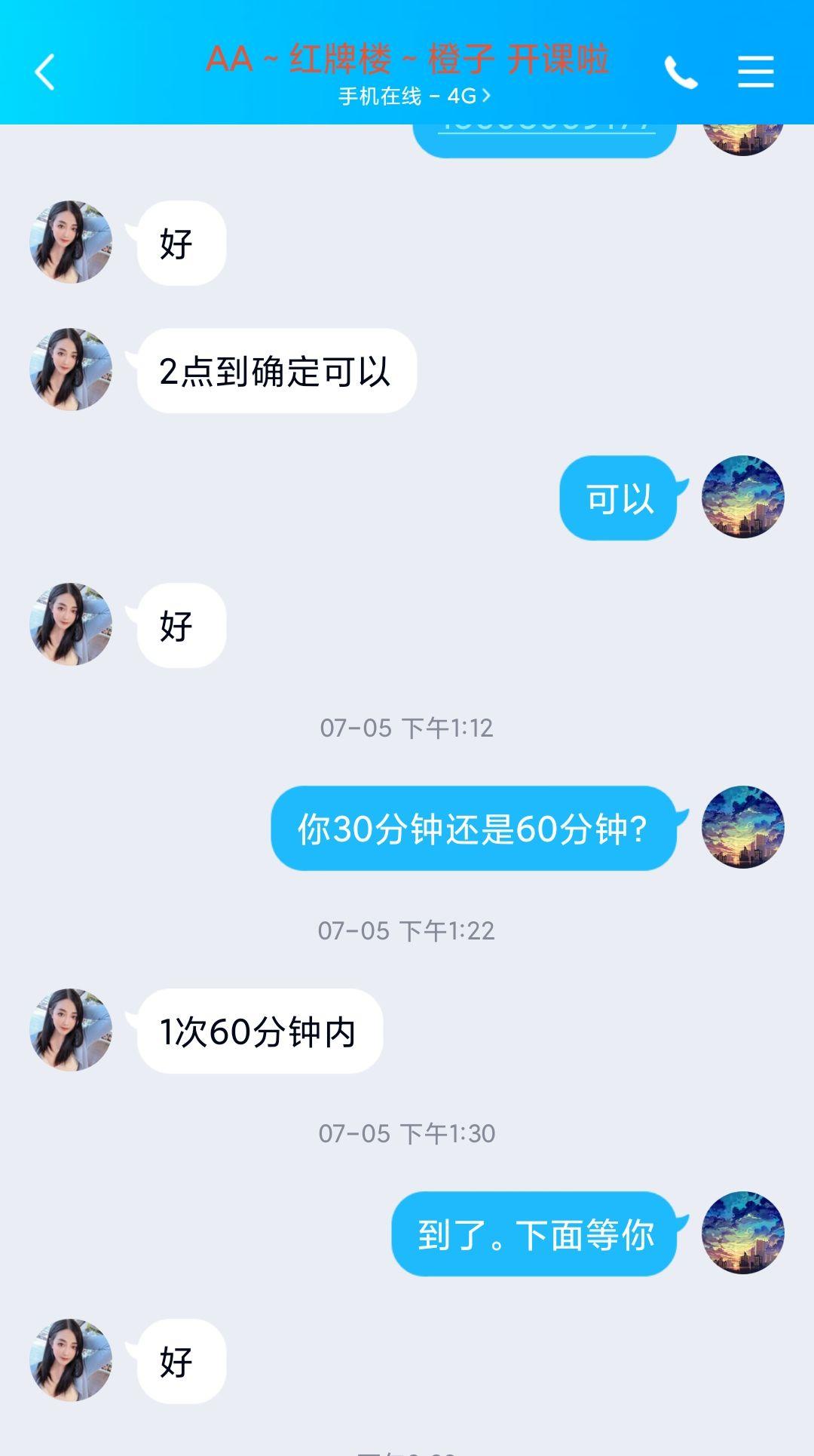The image size is (814, 1456).
Task: Start a voice call with this contact
Action: point(681,72)
